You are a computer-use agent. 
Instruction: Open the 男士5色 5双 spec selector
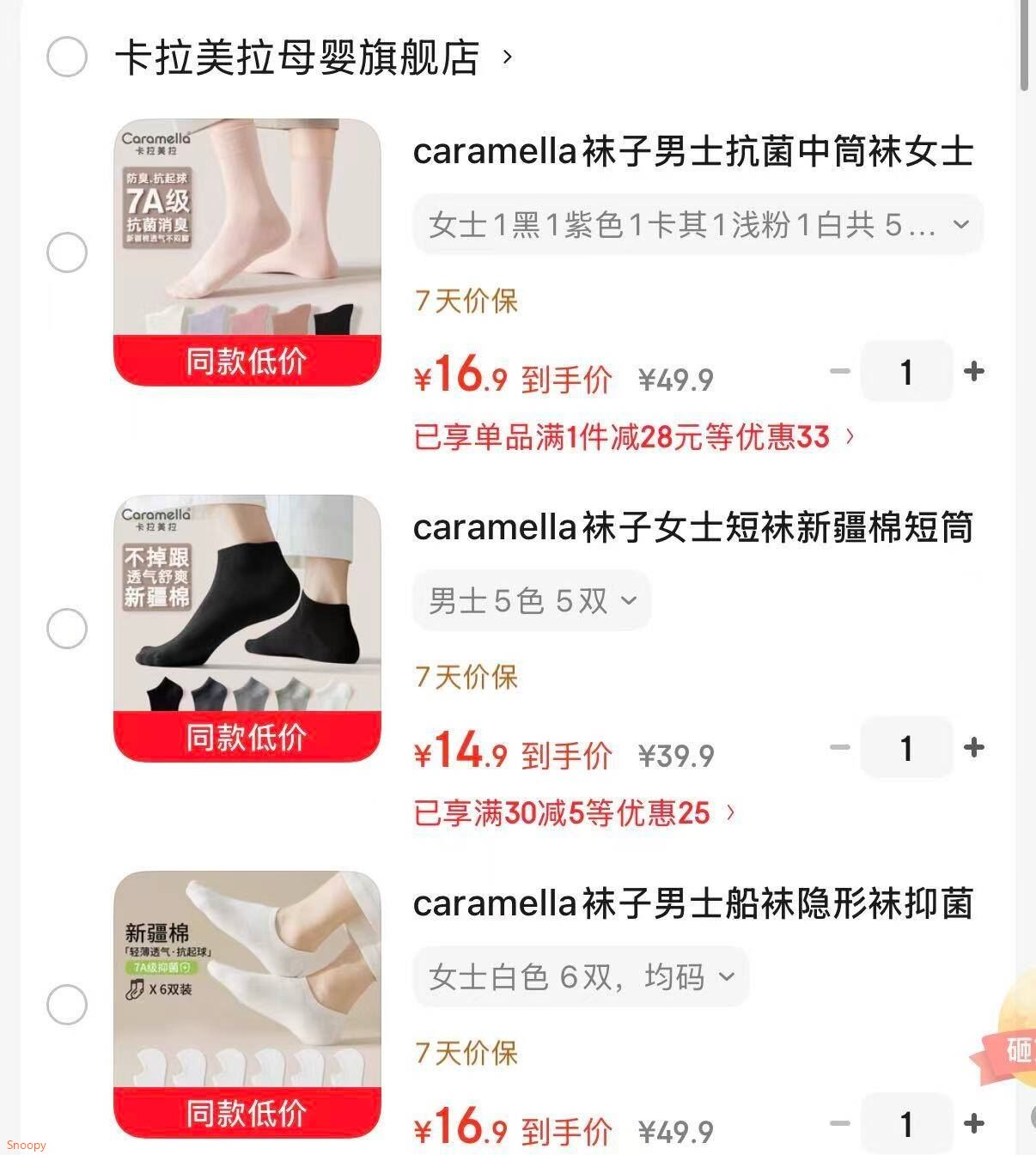pos(531,600)
